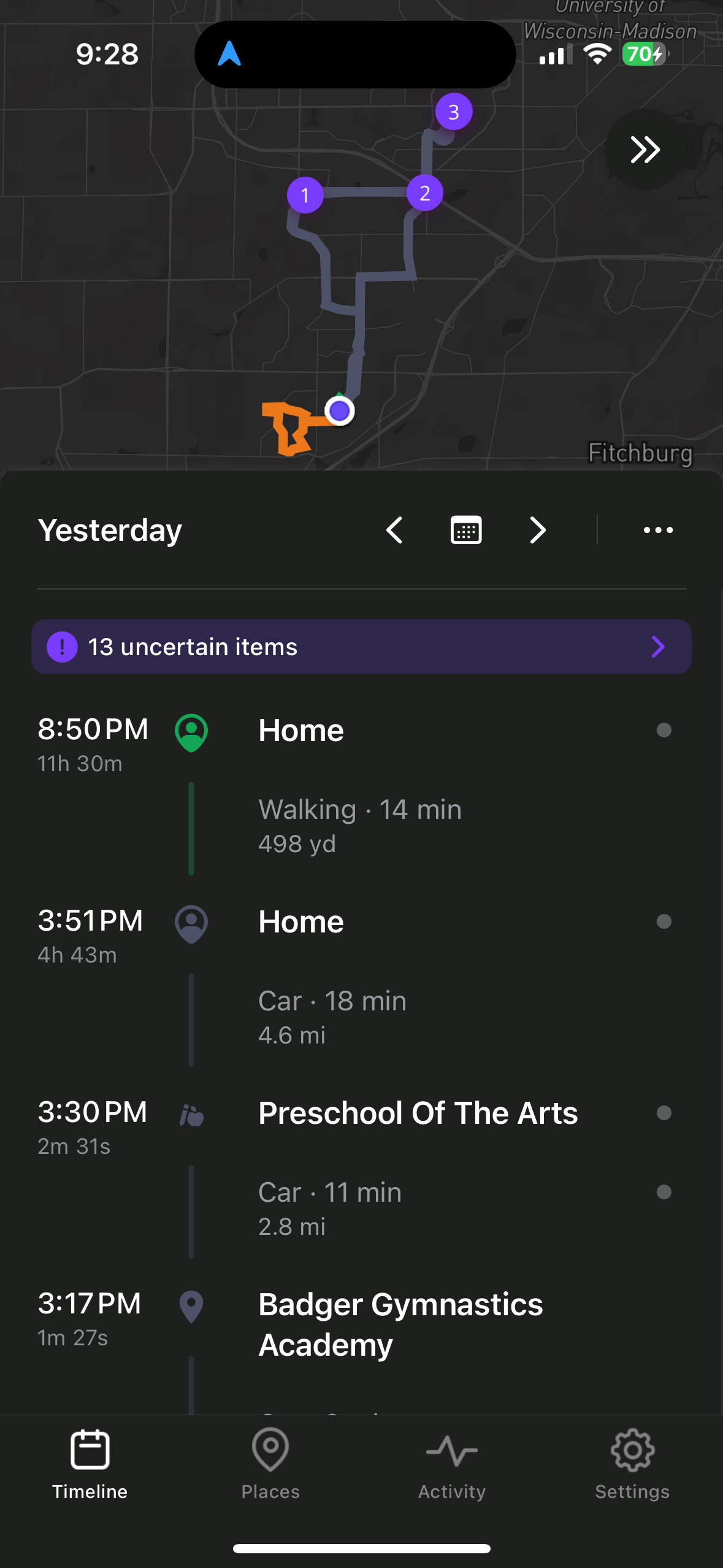Select map marker number 2
This screenshot has width=723, height=1568.
[x=424, y=193]
